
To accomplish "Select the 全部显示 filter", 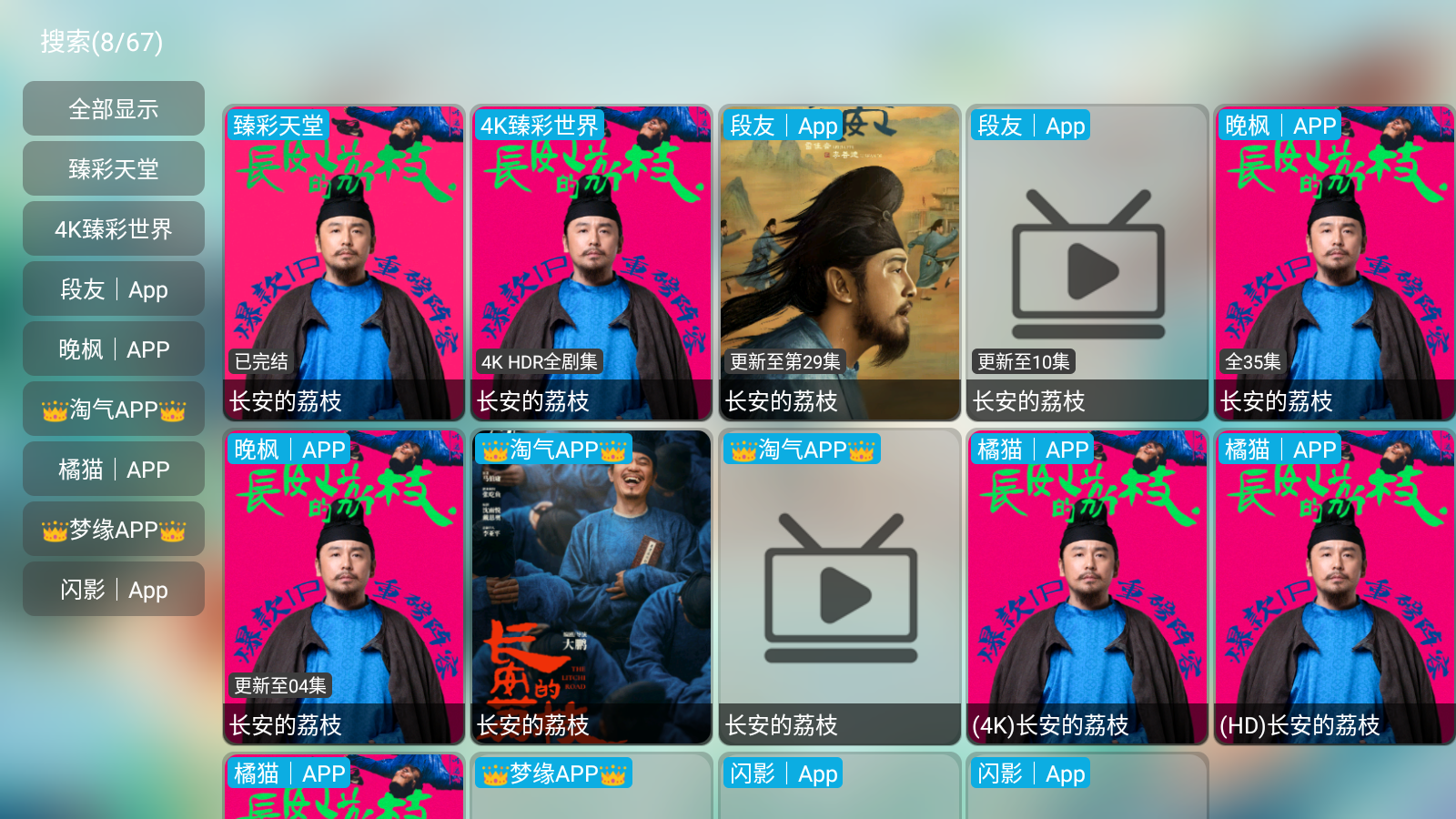I will pyautogui.click(x=114, y=109).
